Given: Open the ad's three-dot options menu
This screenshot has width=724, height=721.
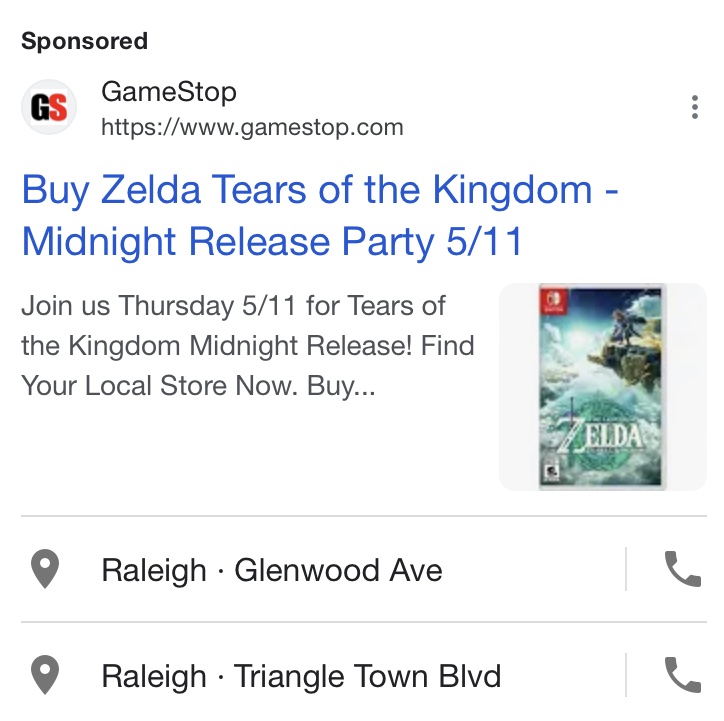Looking at the screenshot, I should [694, 108].
